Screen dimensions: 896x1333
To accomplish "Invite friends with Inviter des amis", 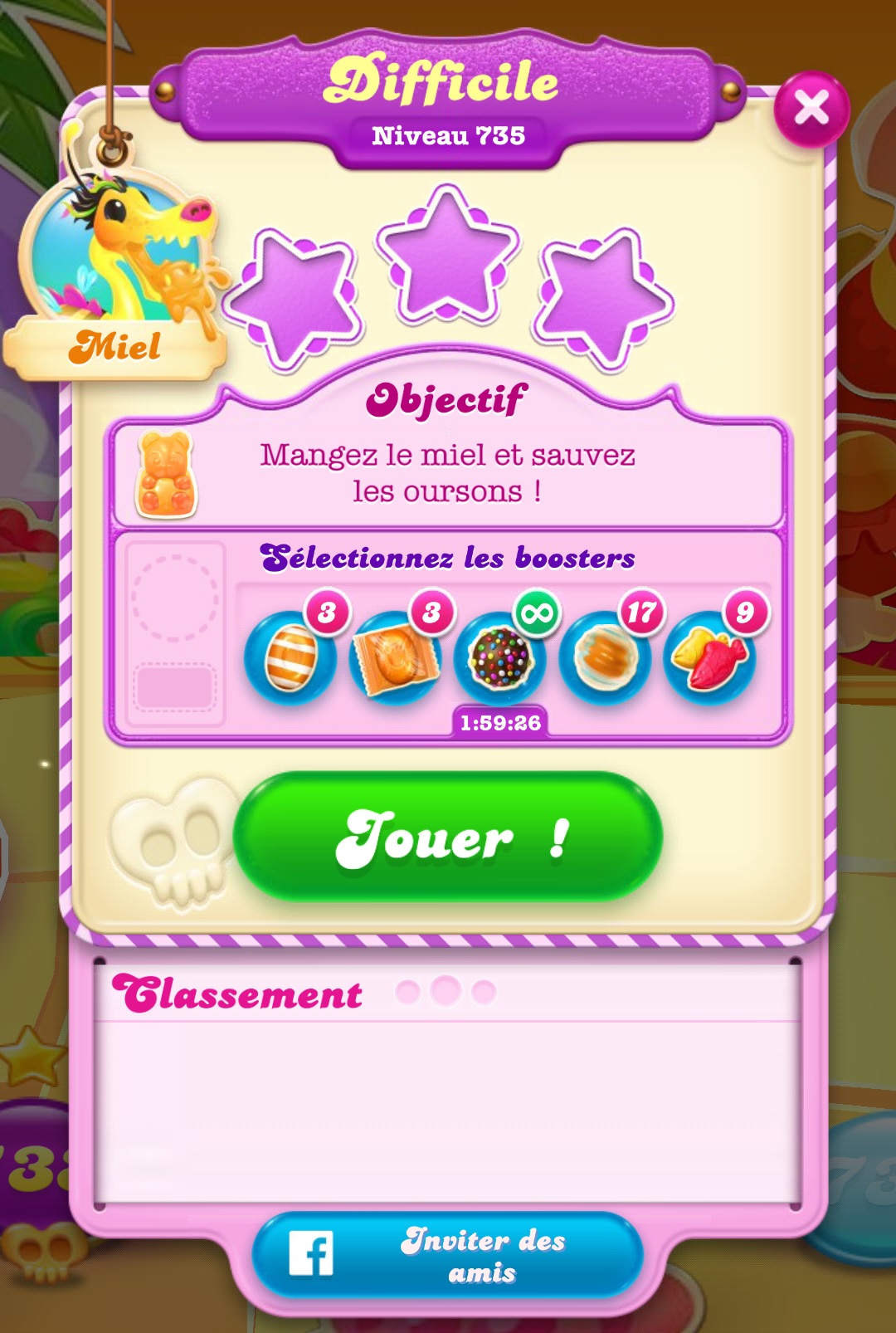I will coord(448,1255).
